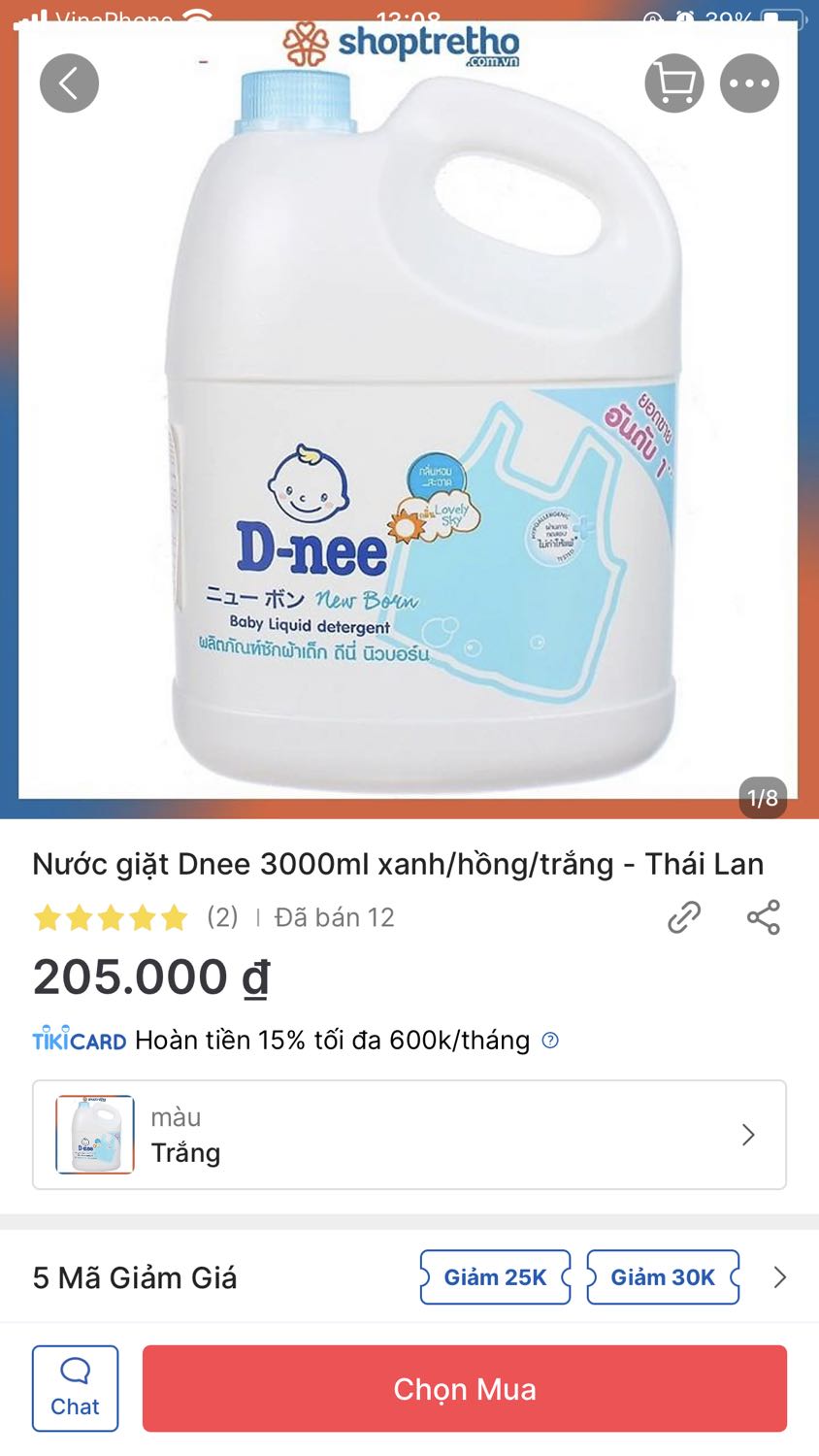This screenshot has width=819, height=1456.
Task: Tap the VinaPhone signal indicator
Action: (x=58, y=15)
